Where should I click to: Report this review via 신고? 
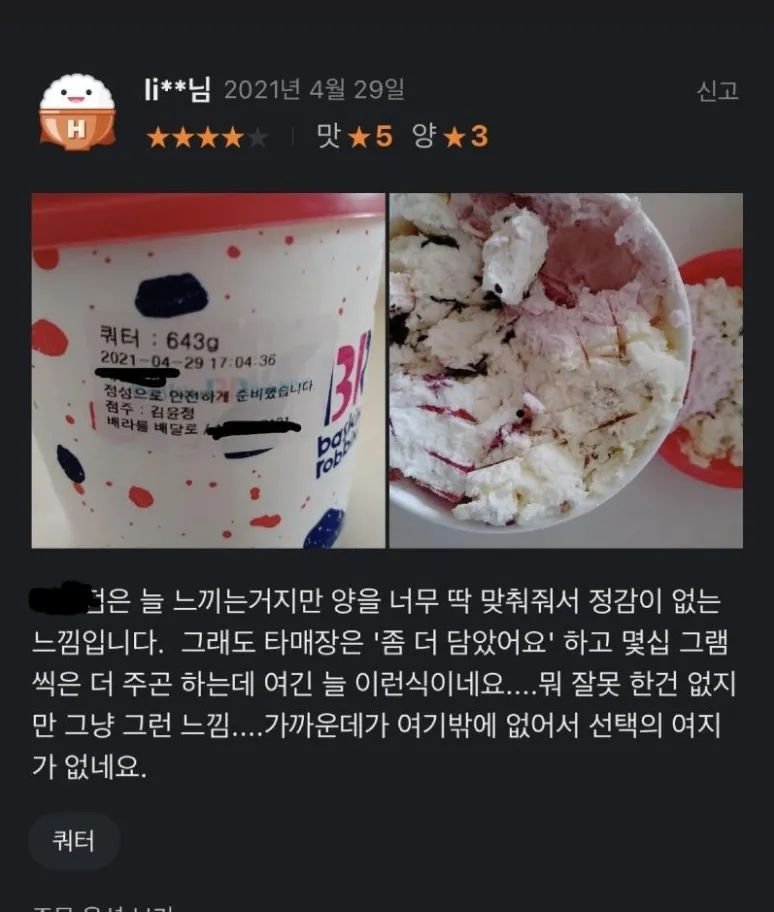(x=717, y=92)
